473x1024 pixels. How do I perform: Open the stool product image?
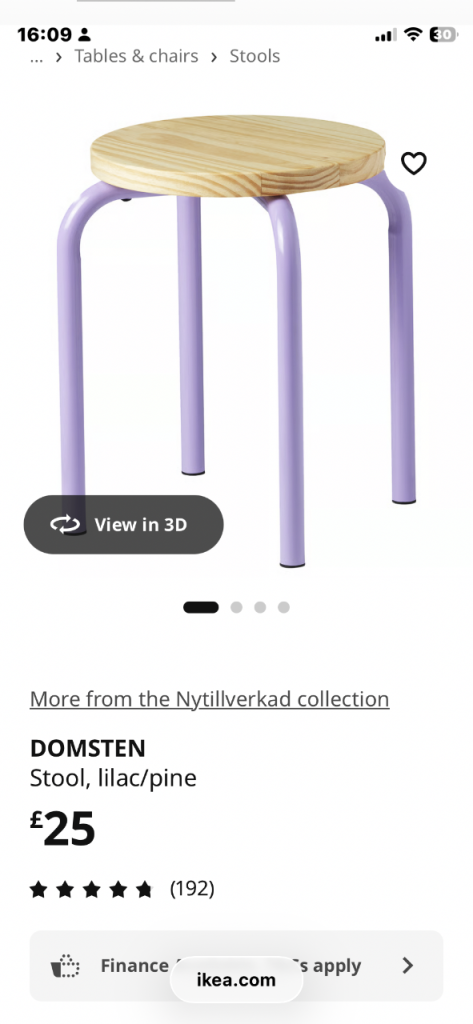tap(236, 340)
